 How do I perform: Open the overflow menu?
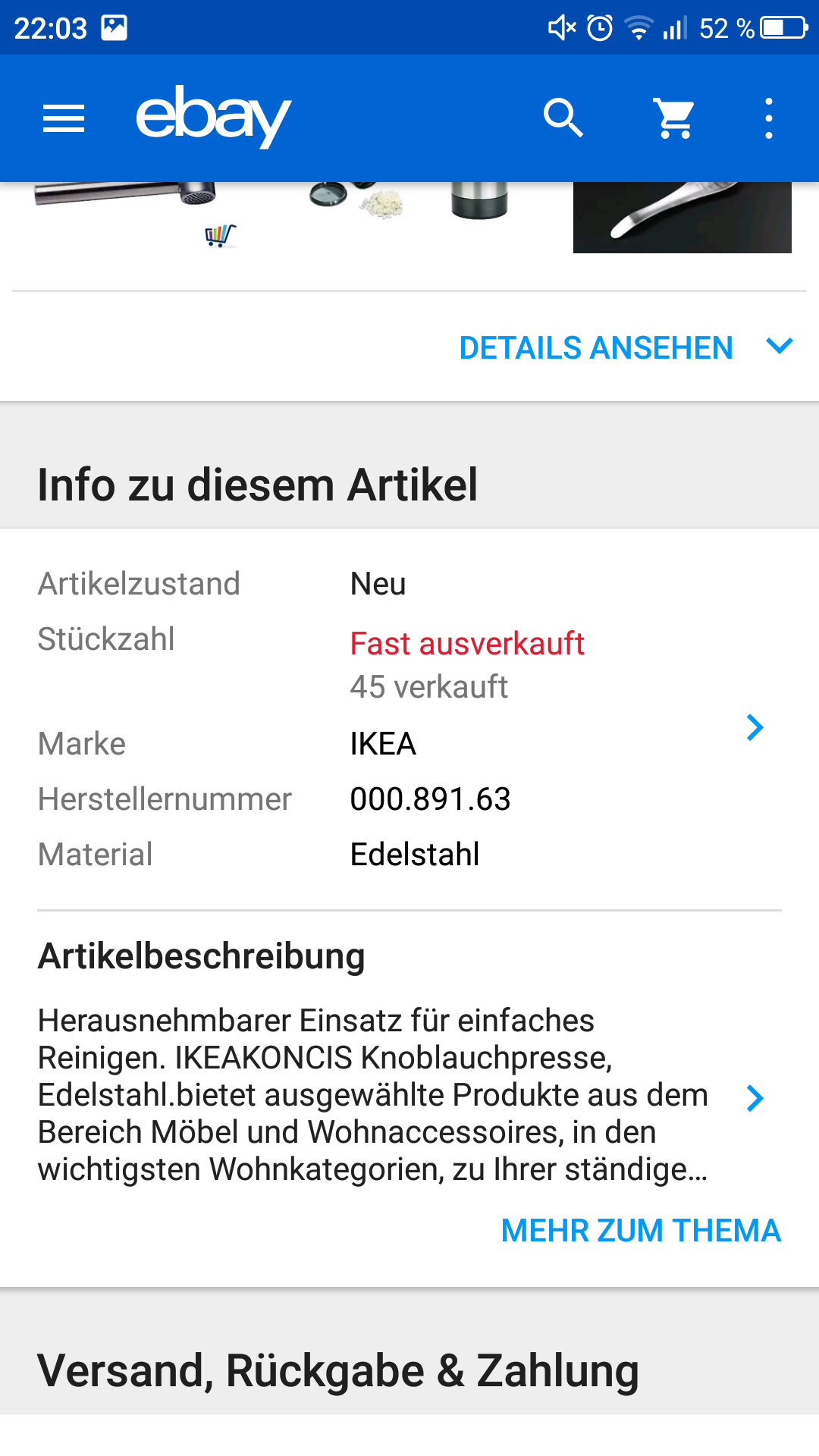[x=769, y=118]
